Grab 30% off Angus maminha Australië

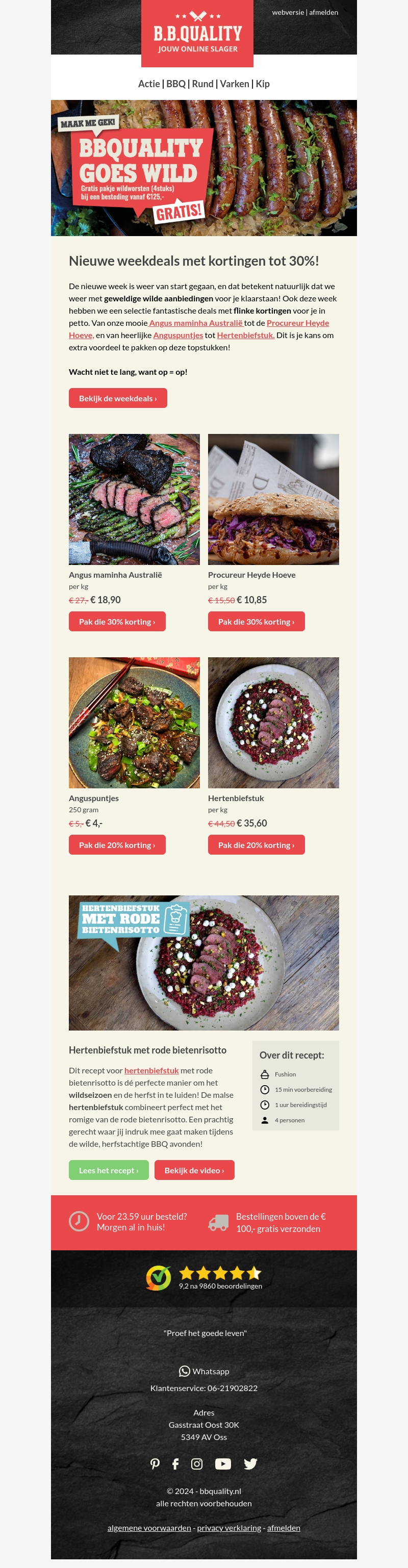coord(117,622)
